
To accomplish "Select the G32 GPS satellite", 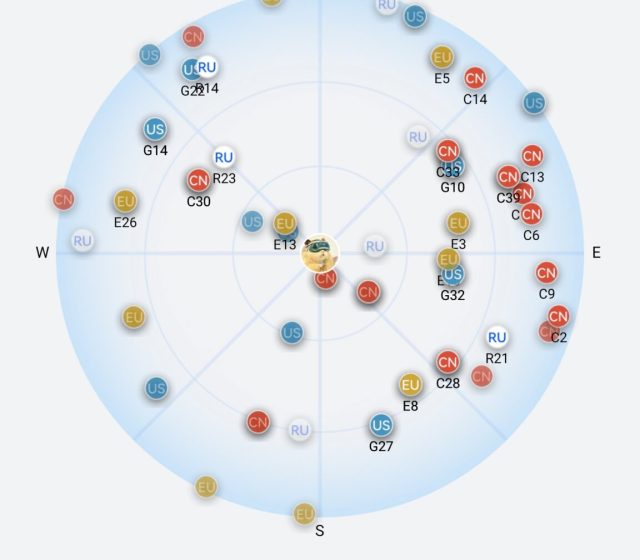I will pos(453,274).
